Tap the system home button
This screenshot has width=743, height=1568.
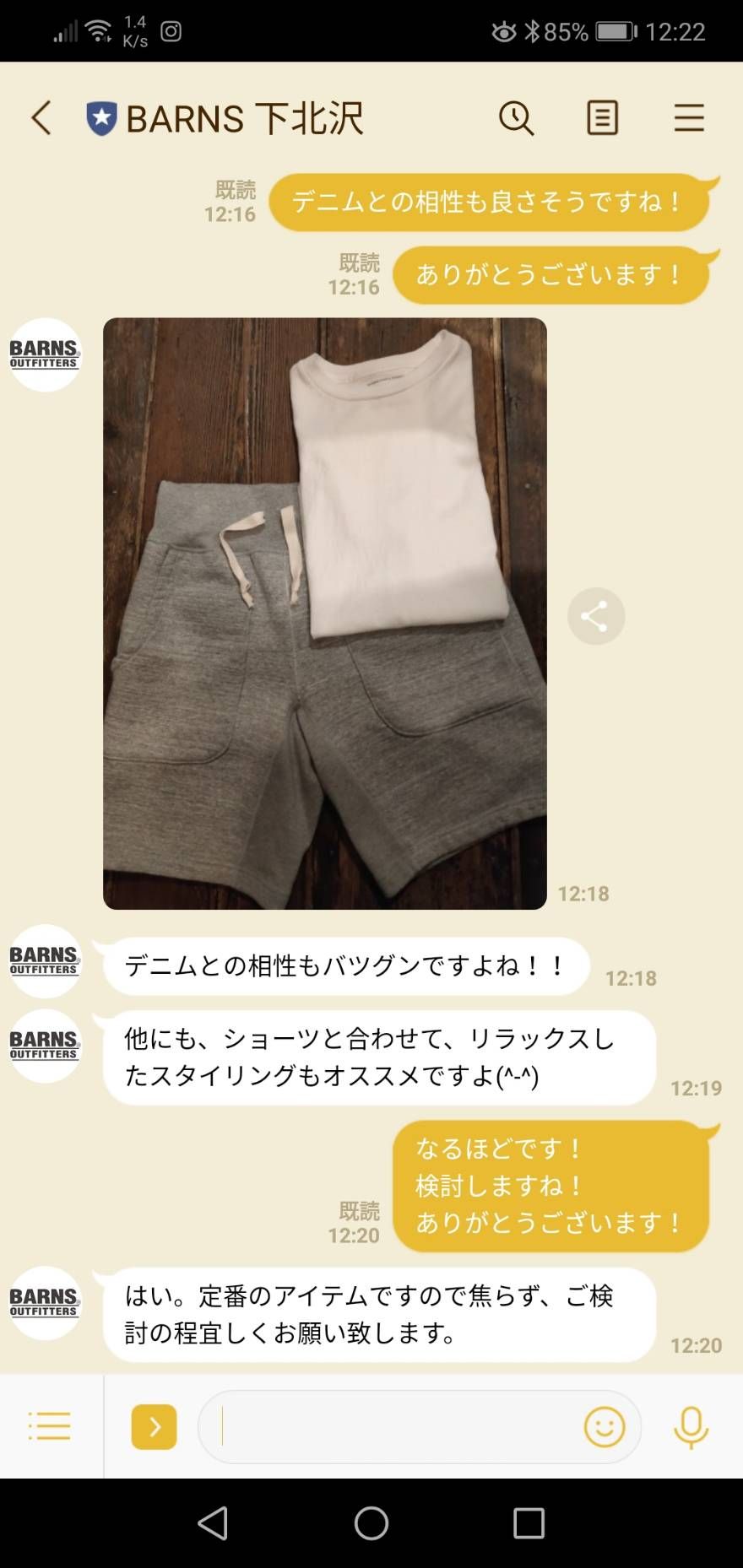(371, 1523)
